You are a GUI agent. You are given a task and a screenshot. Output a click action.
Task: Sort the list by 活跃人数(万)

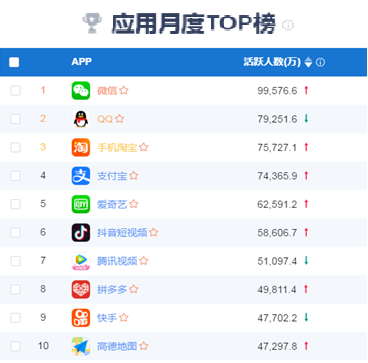click(x=308, y=62)
